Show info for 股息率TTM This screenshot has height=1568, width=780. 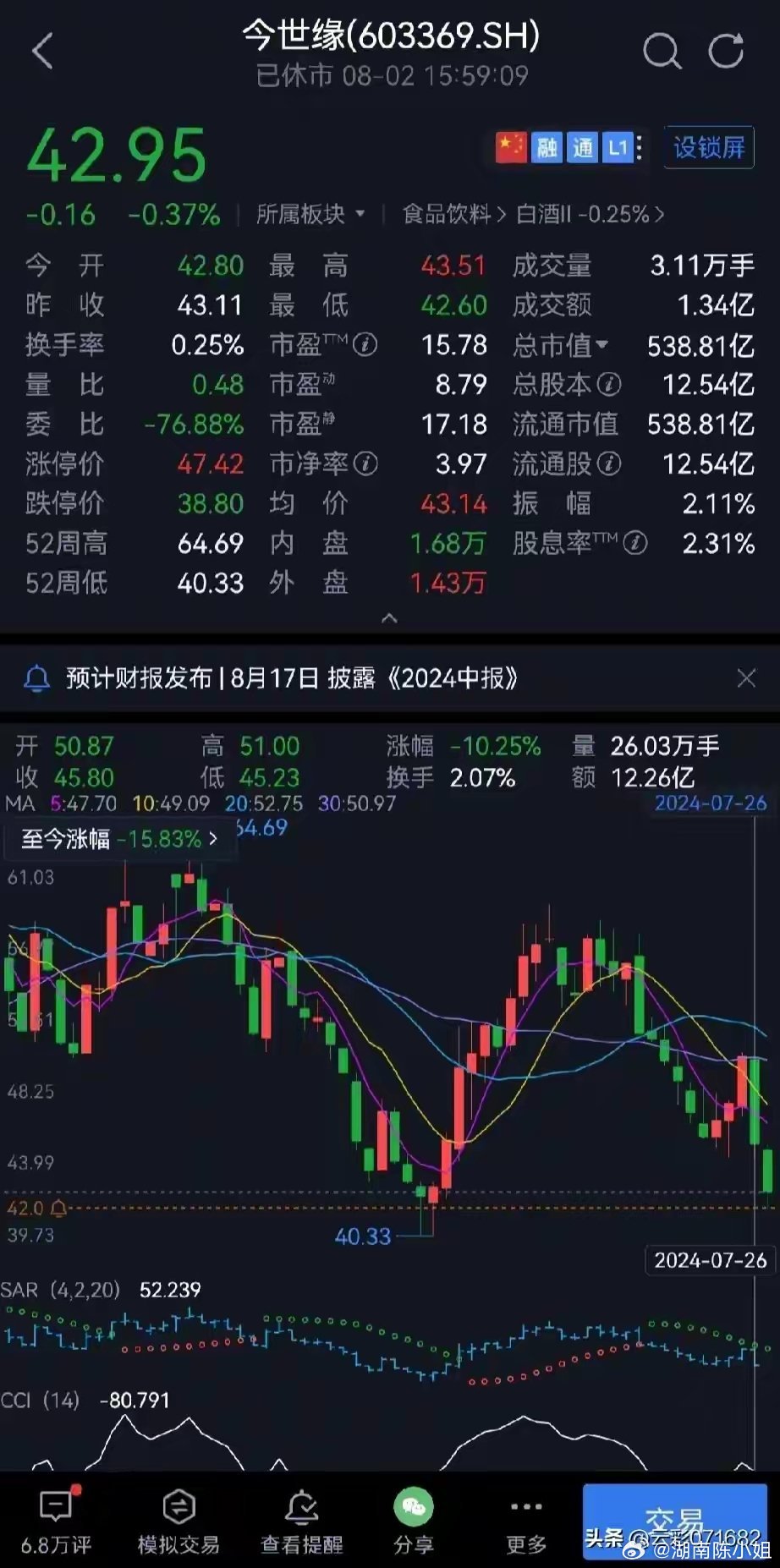[x=635, y=543]
